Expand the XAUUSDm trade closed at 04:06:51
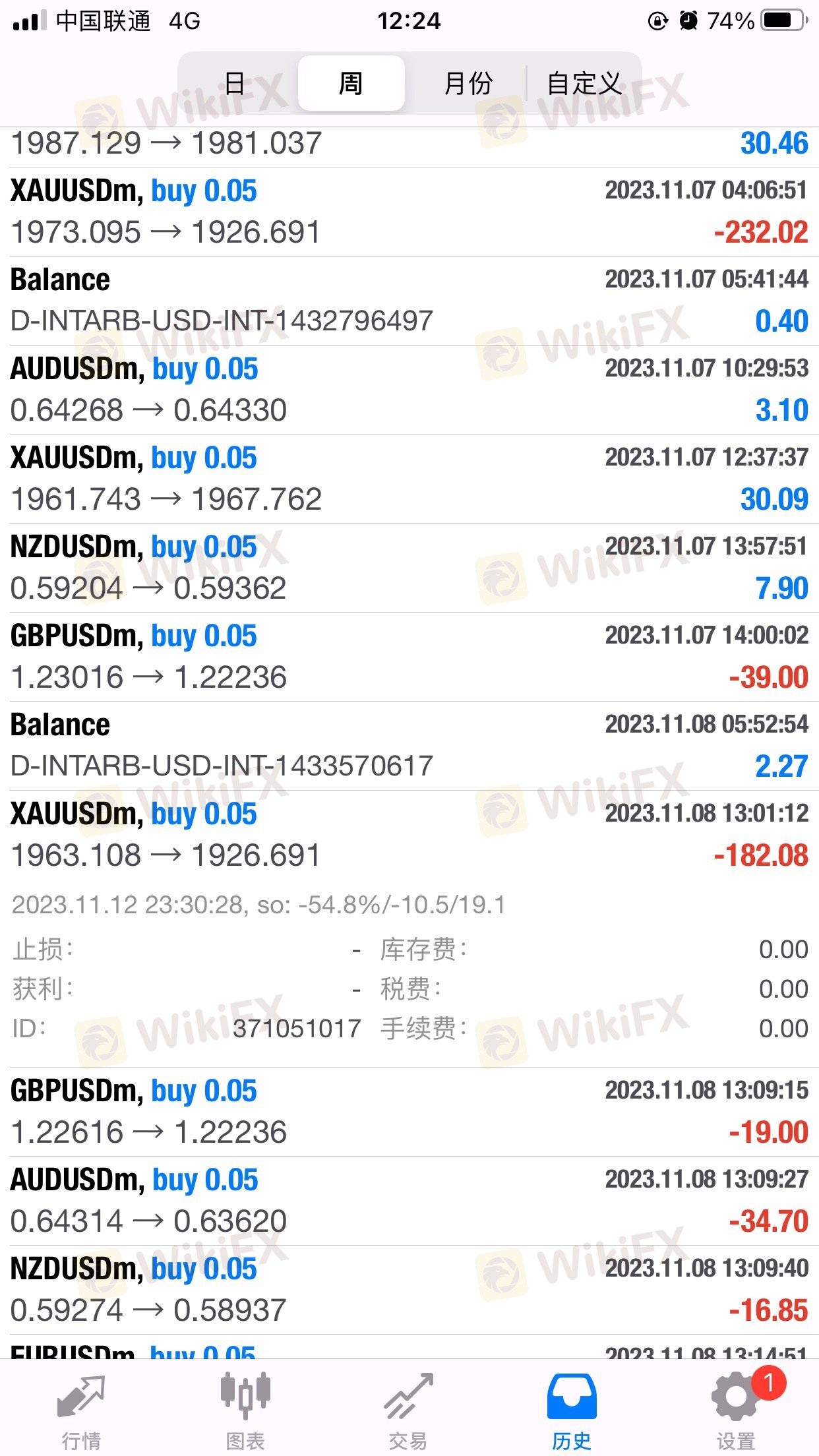Viewport: 819px width, 1456px height. tap(409, 212)
